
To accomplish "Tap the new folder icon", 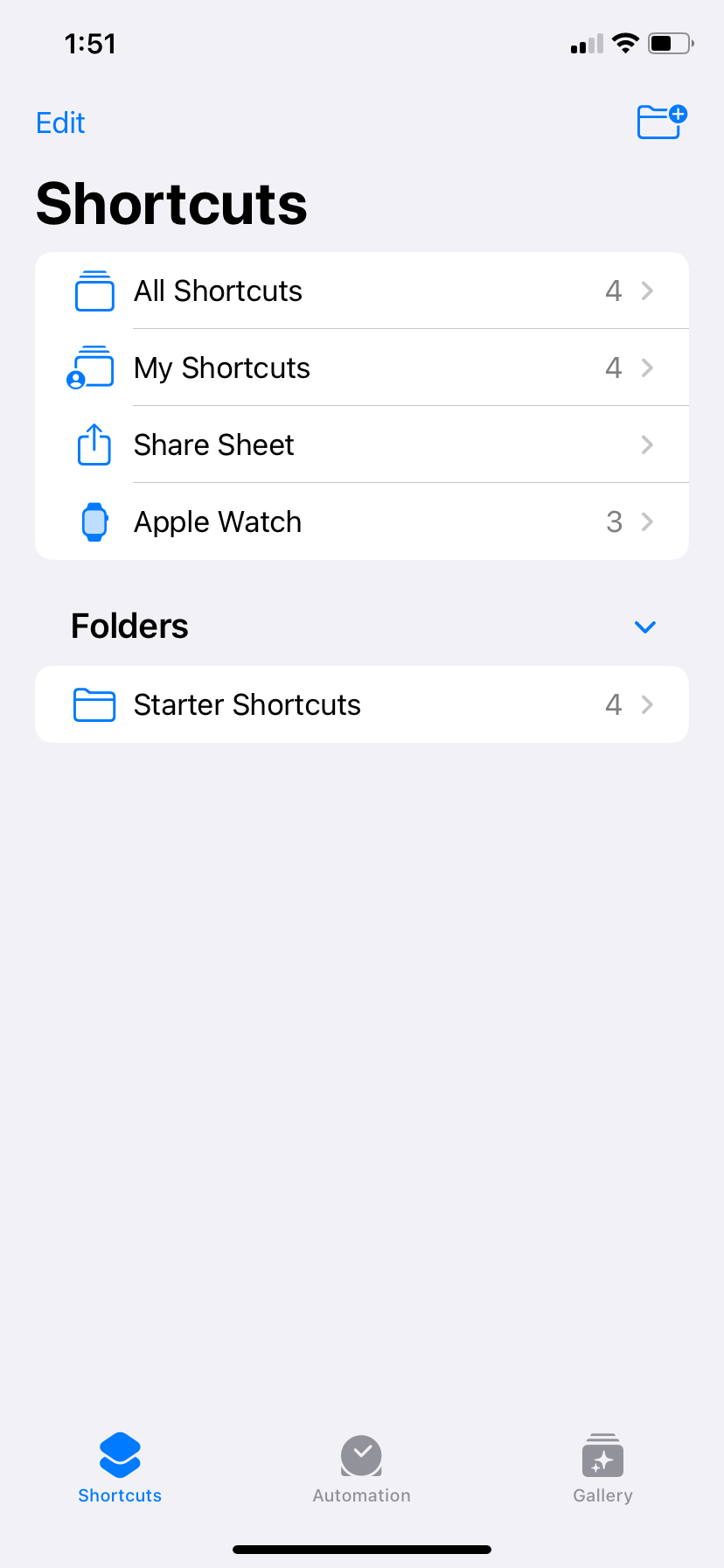I will pos(662,122).
